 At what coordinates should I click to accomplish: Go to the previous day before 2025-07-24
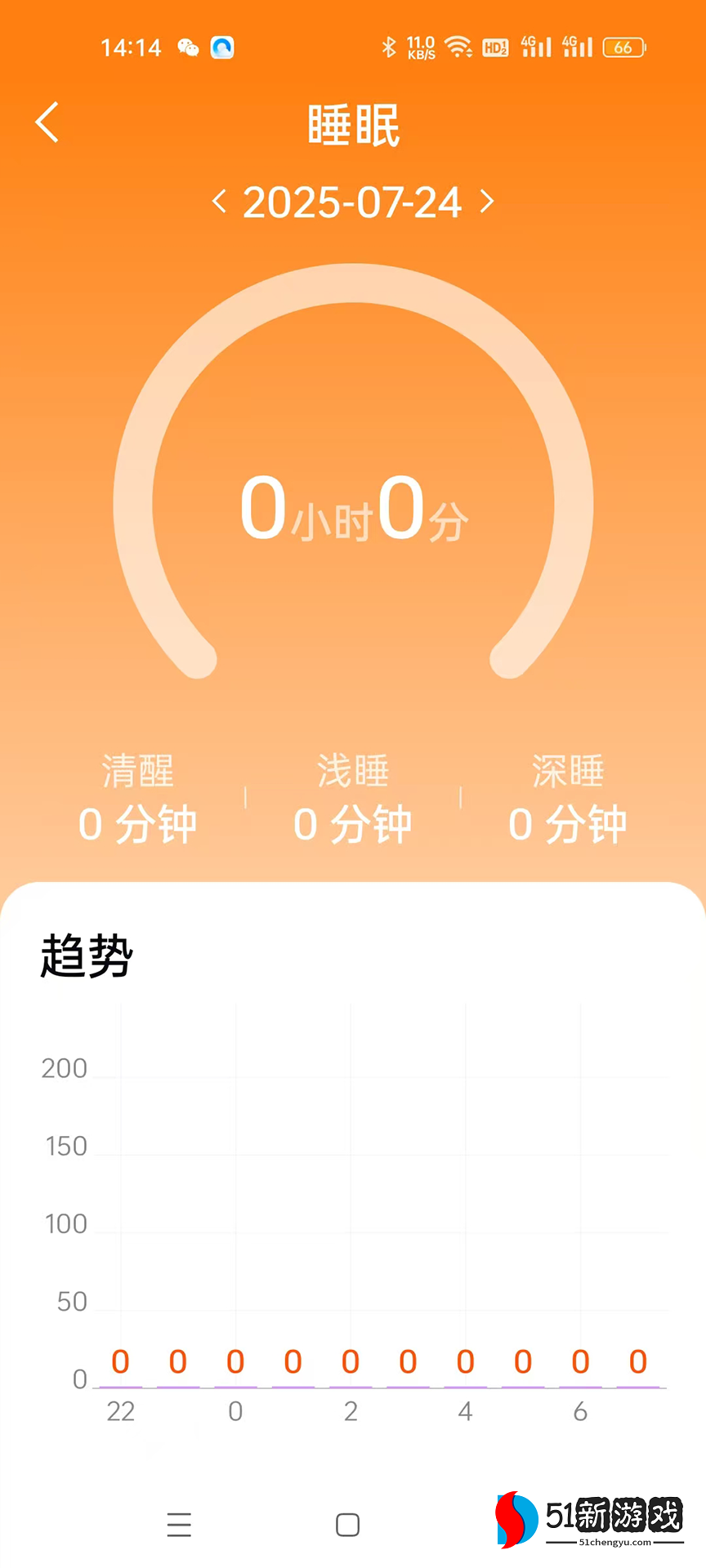click(x=219, y=201)
